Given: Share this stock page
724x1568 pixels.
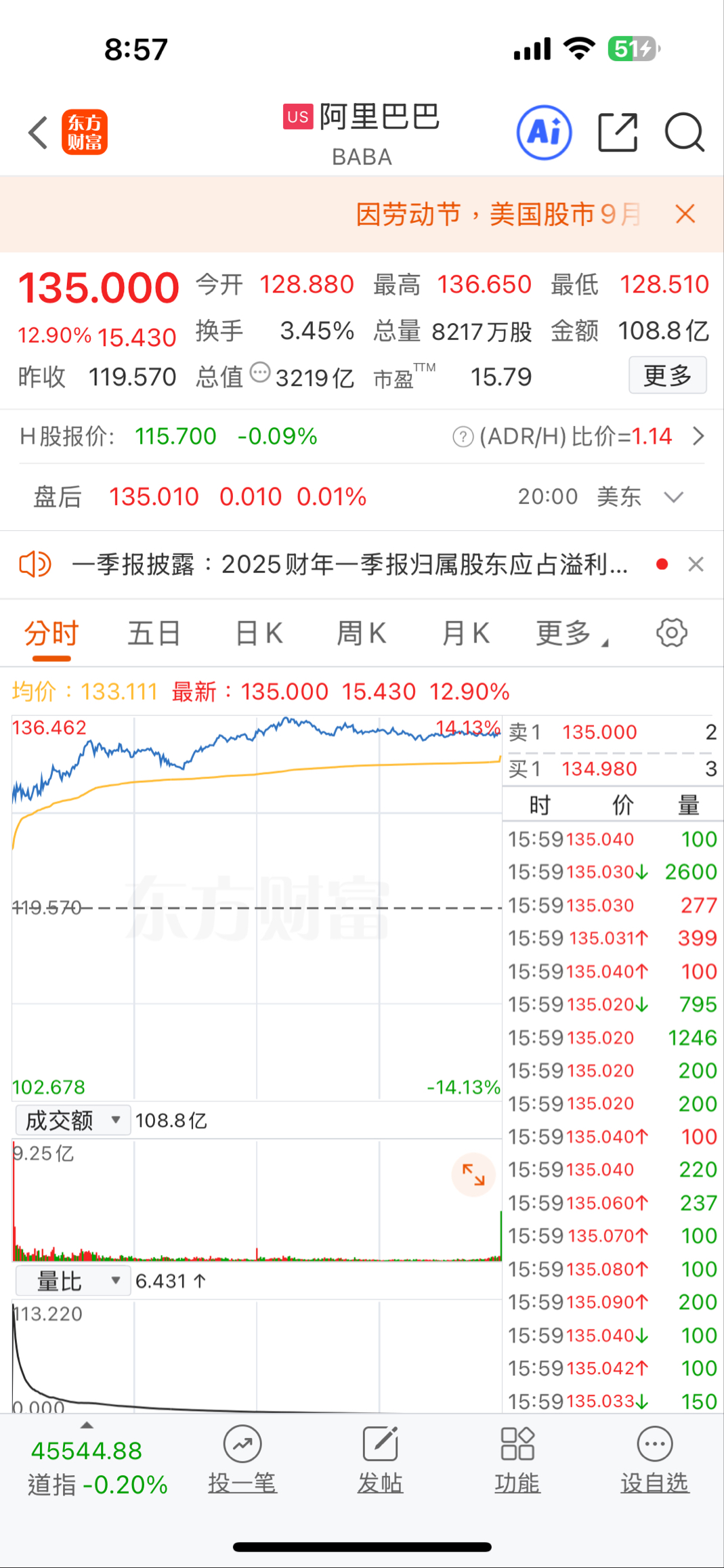Looking at the screenshot, I should [x=618, y=132].
